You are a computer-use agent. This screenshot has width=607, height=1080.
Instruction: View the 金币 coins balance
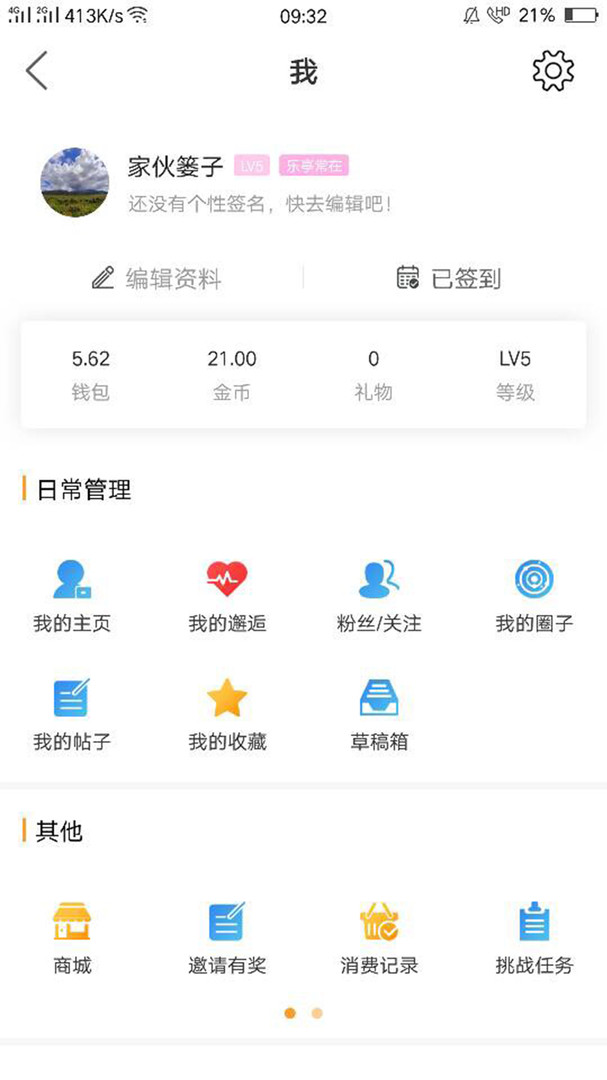232,375
